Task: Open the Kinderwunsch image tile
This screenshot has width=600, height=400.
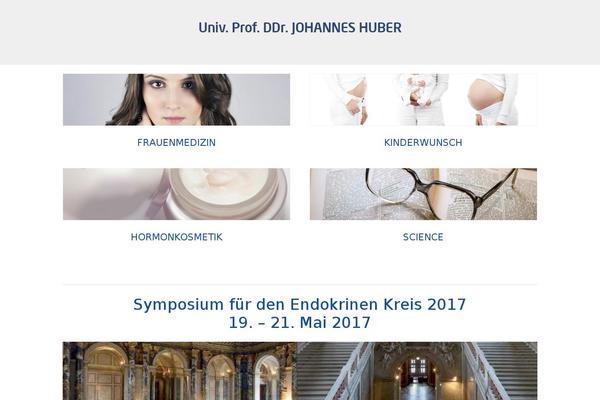Action: [x=423, y=99]
